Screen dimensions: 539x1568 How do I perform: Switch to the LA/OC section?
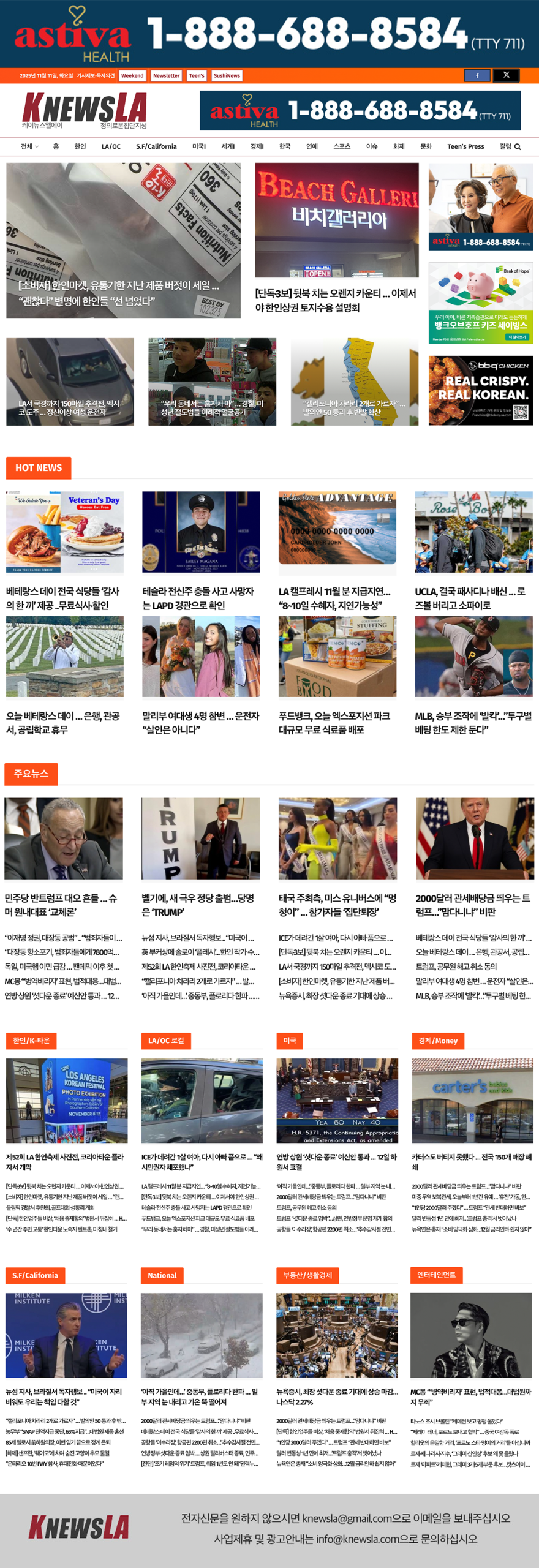(x=111, y=147)
